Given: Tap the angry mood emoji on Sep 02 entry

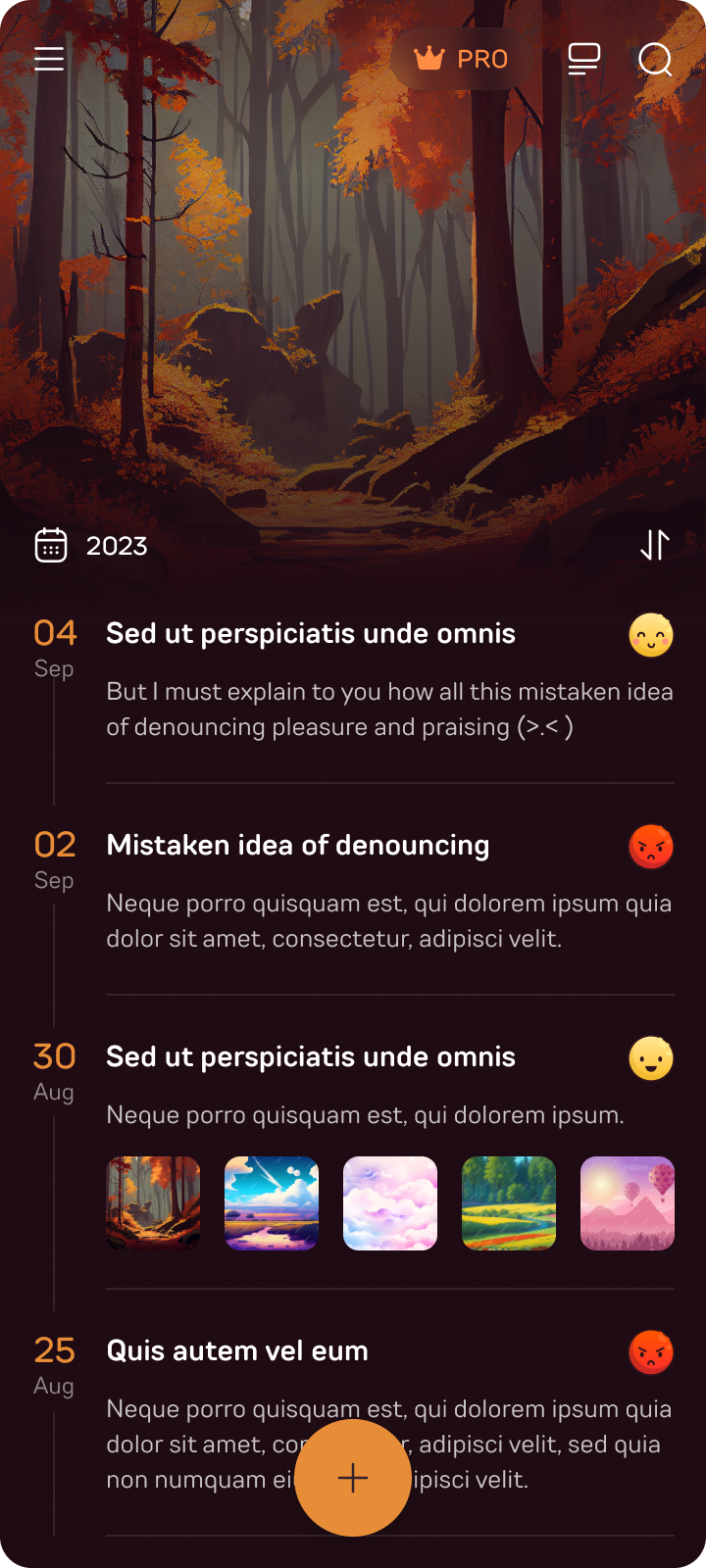Looking at the screenshot, I should (x=650, y=846).
